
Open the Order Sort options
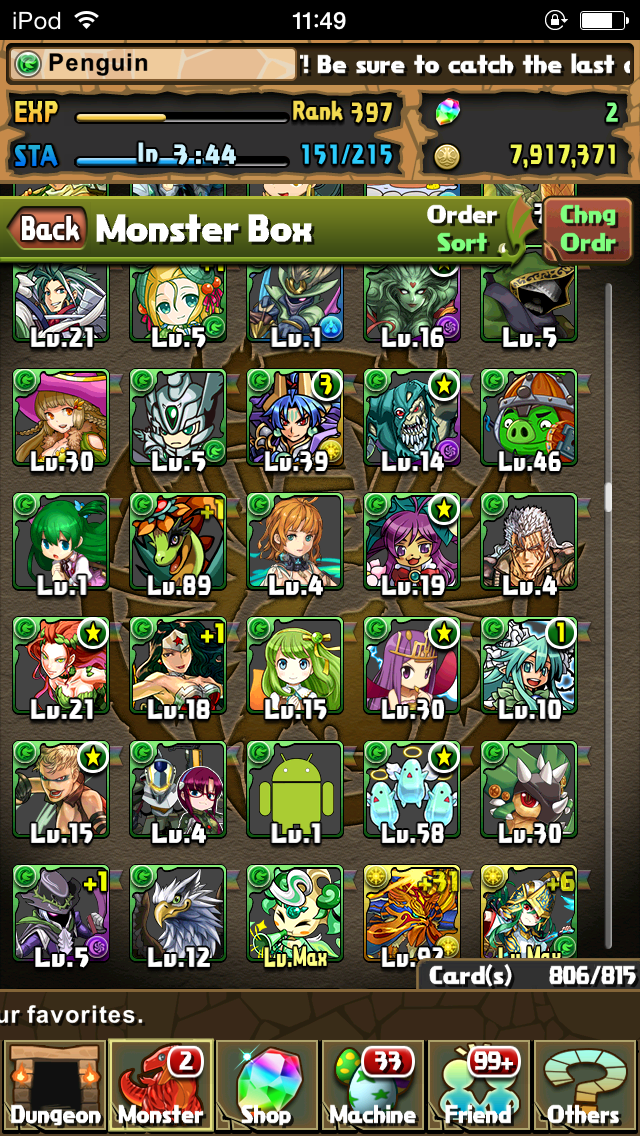point(462,229)
